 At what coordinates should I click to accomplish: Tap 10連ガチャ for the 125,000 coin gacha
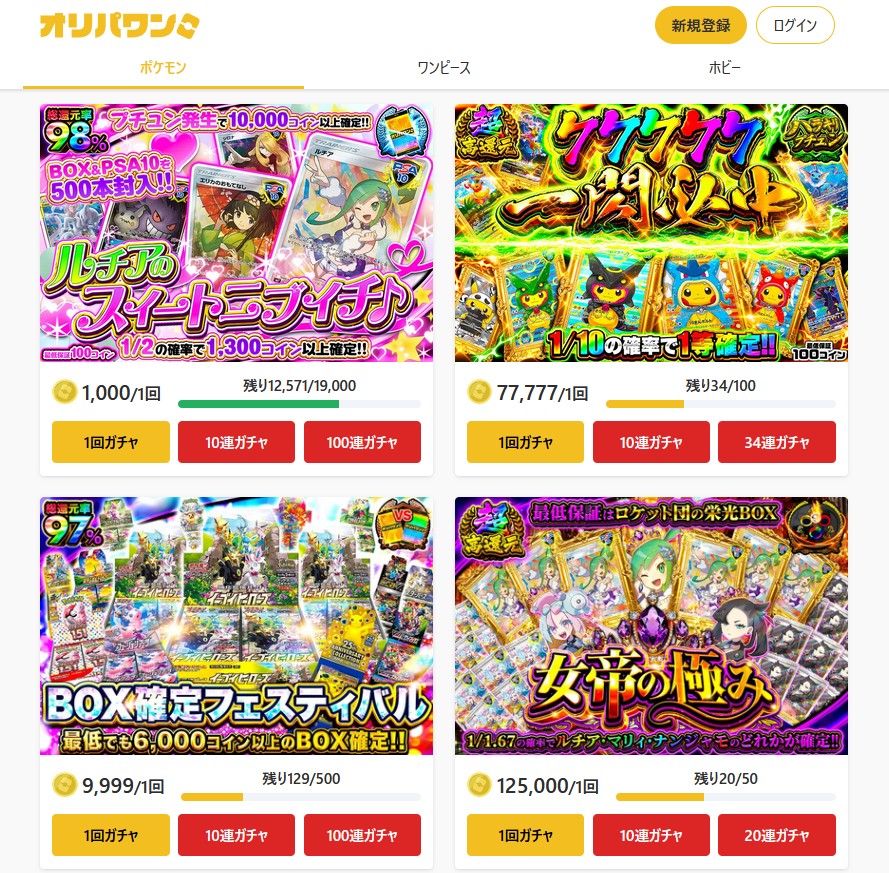tap(651, 835)
